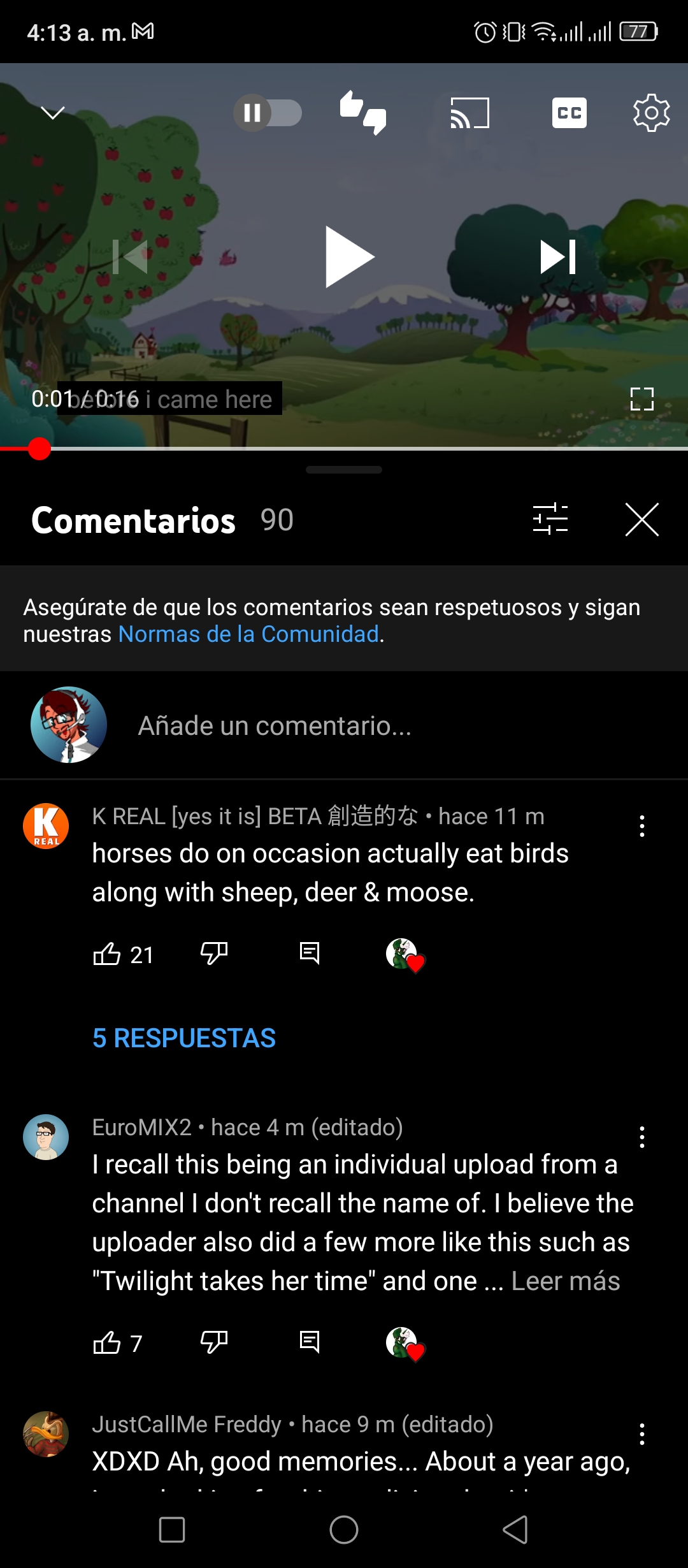The width and height of the screenshot is (688, 1568).
Task: Toggle closed captions
Action: (570, 113)
